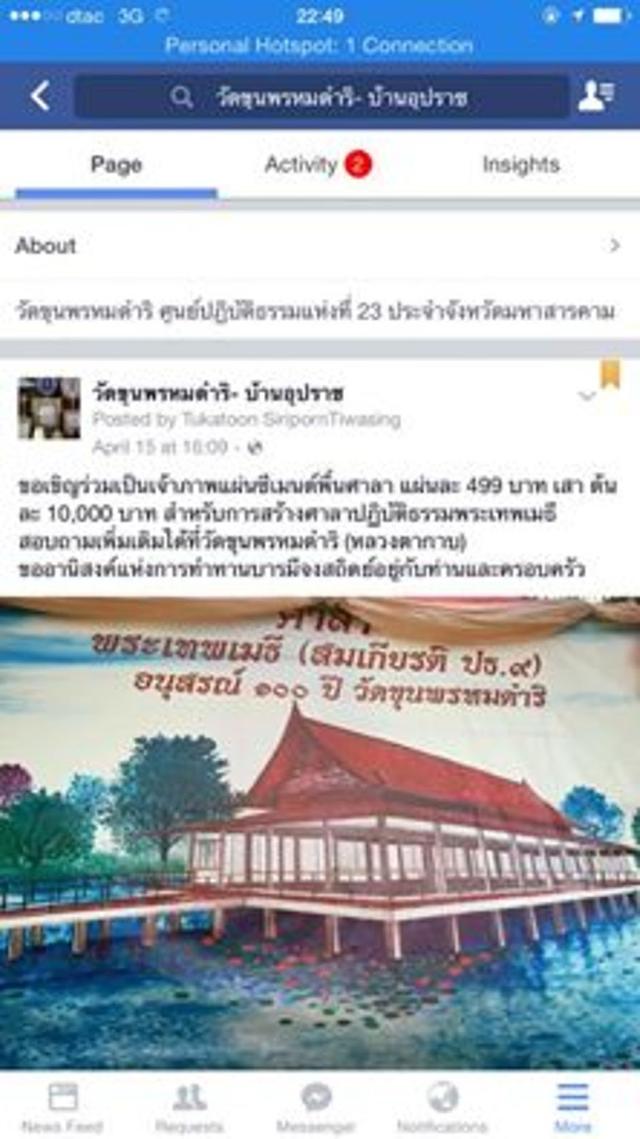Tap the page profile picture on the post
The image size is (640, 1139).
pos(49,409)
